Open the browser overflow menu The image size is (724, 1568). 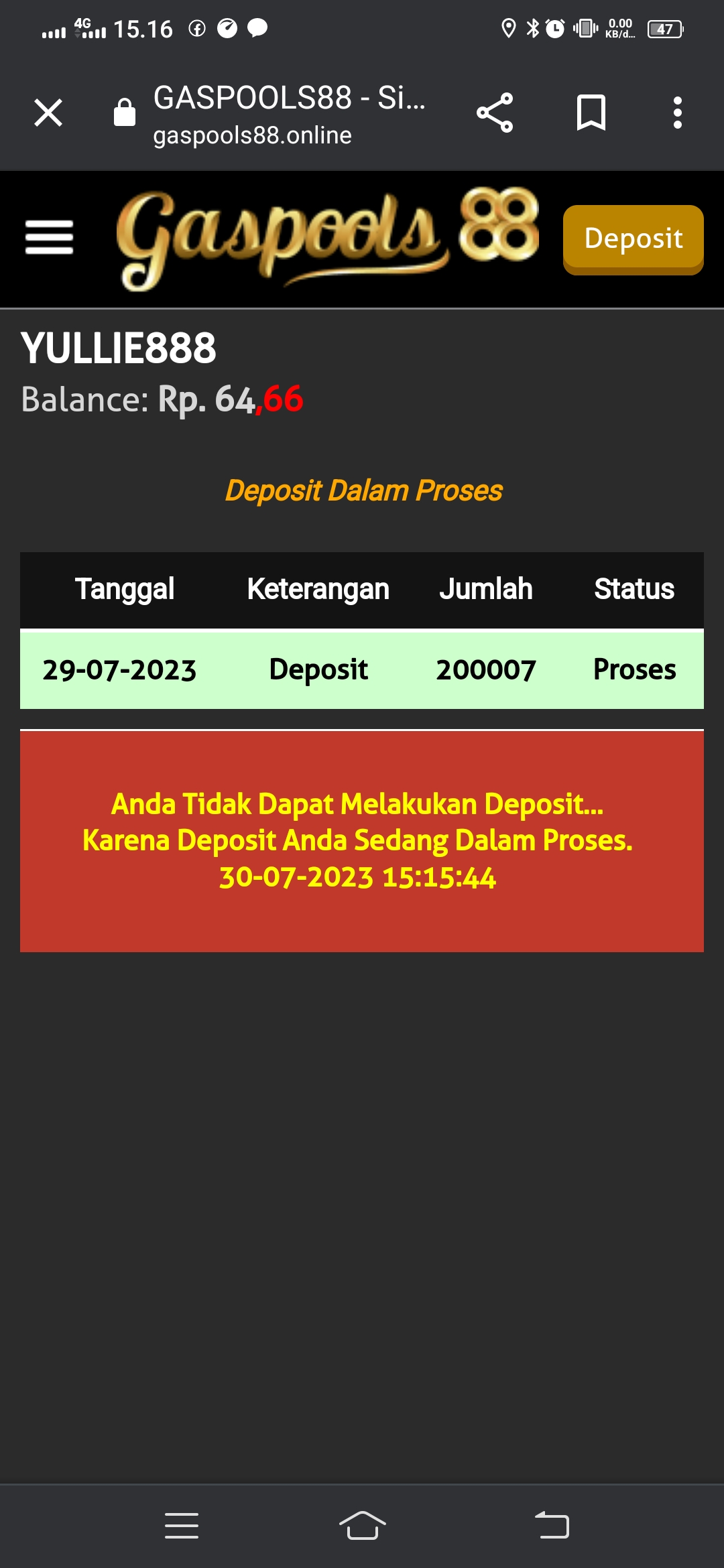(x=678, y=113)
